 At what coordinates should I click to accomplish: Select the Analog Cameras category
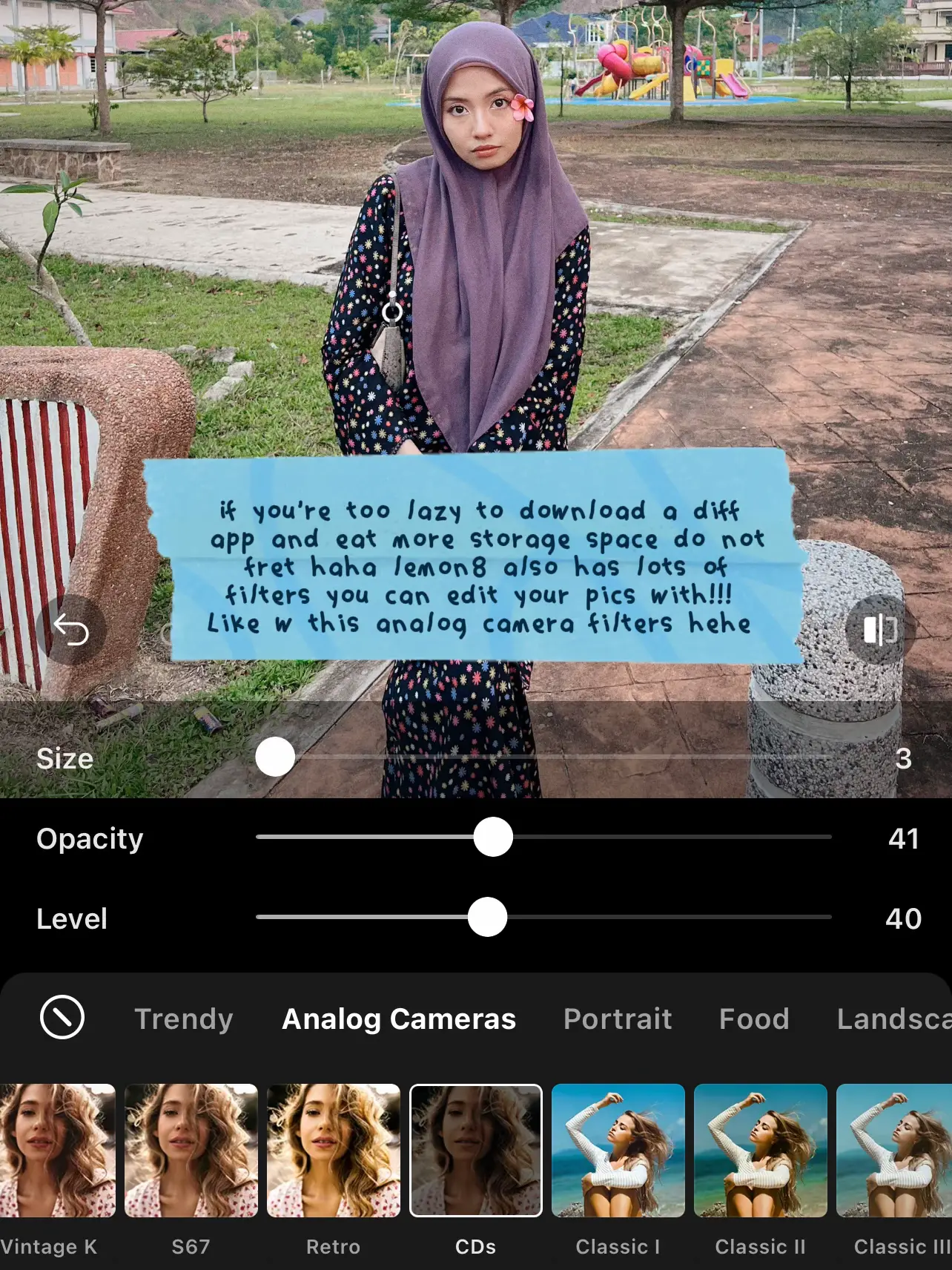pyautogui.click(x=399, y=1019)
